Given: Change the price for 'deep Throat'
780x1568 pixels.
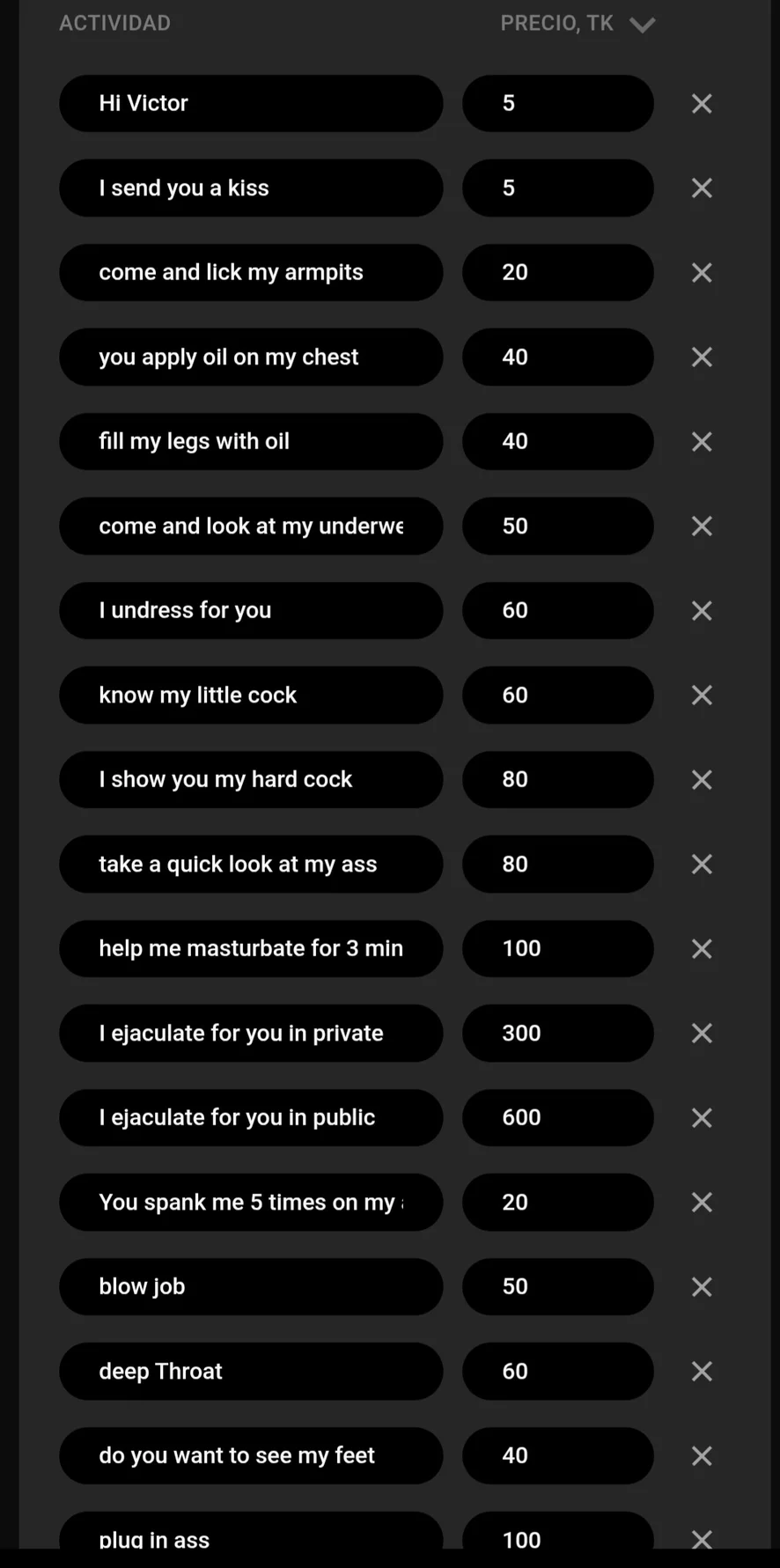Looking at the screenshot, I should tap(557, 1371).
